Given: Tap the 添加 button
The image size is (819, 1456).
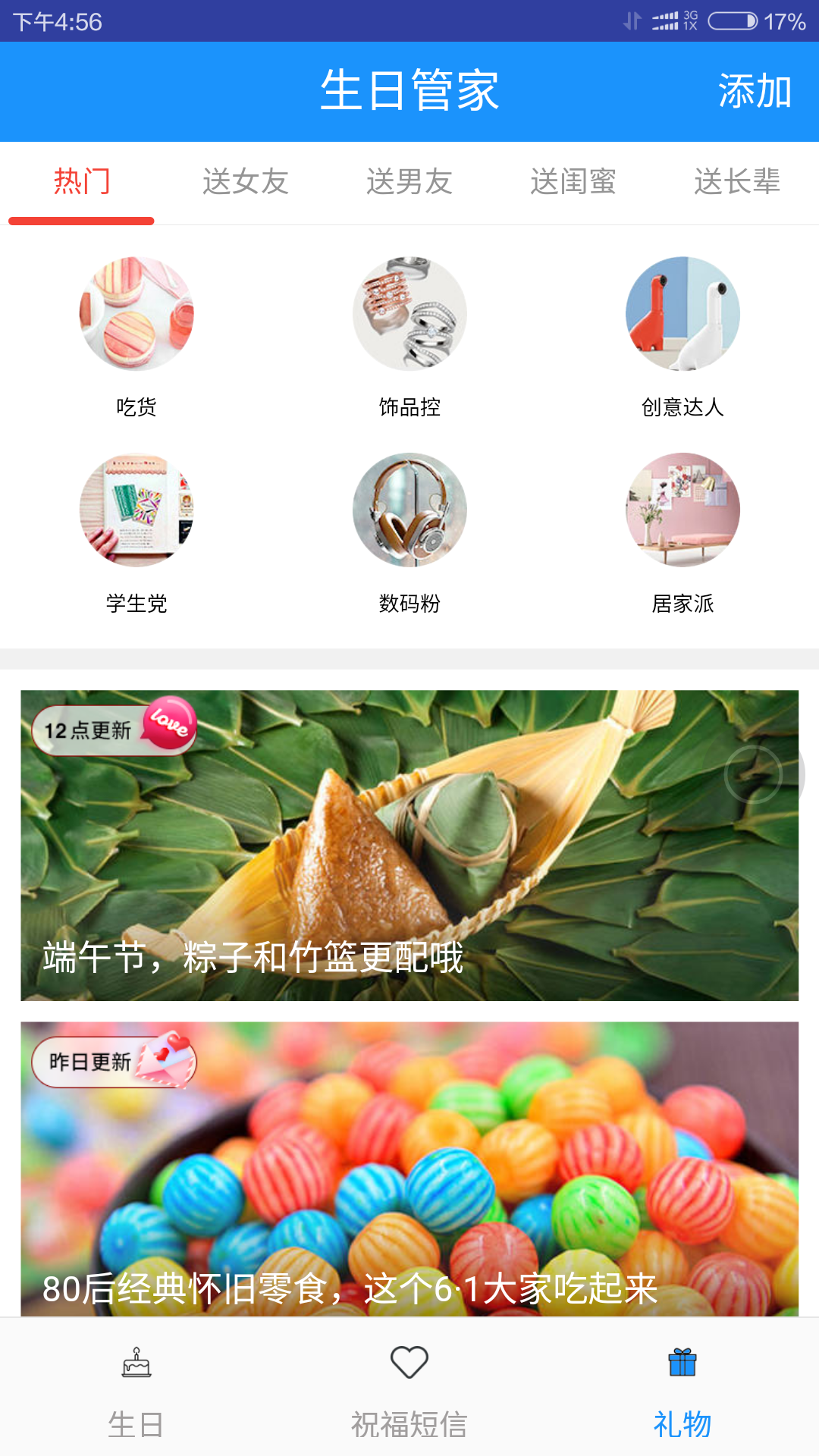Looking at the screenshot, I should 755,92.
